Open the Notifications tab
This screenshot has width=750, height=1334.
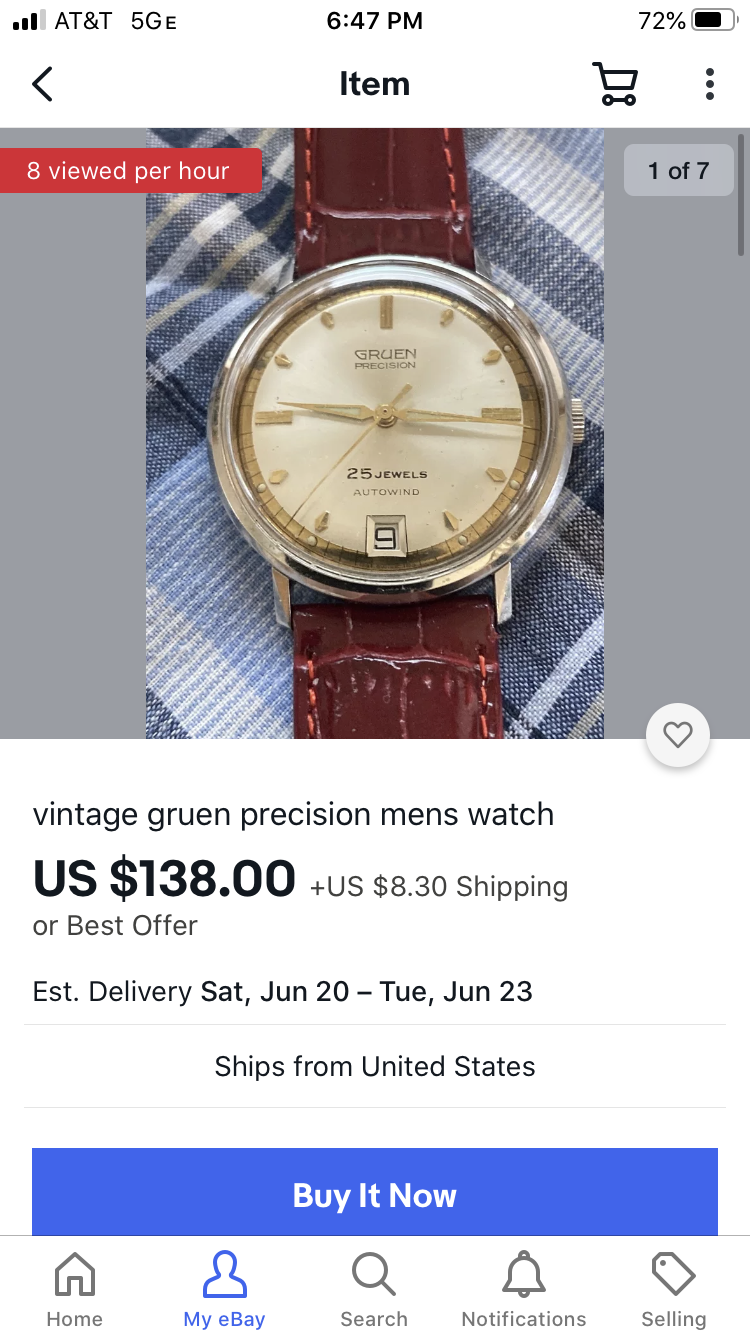click(524, 1290)
